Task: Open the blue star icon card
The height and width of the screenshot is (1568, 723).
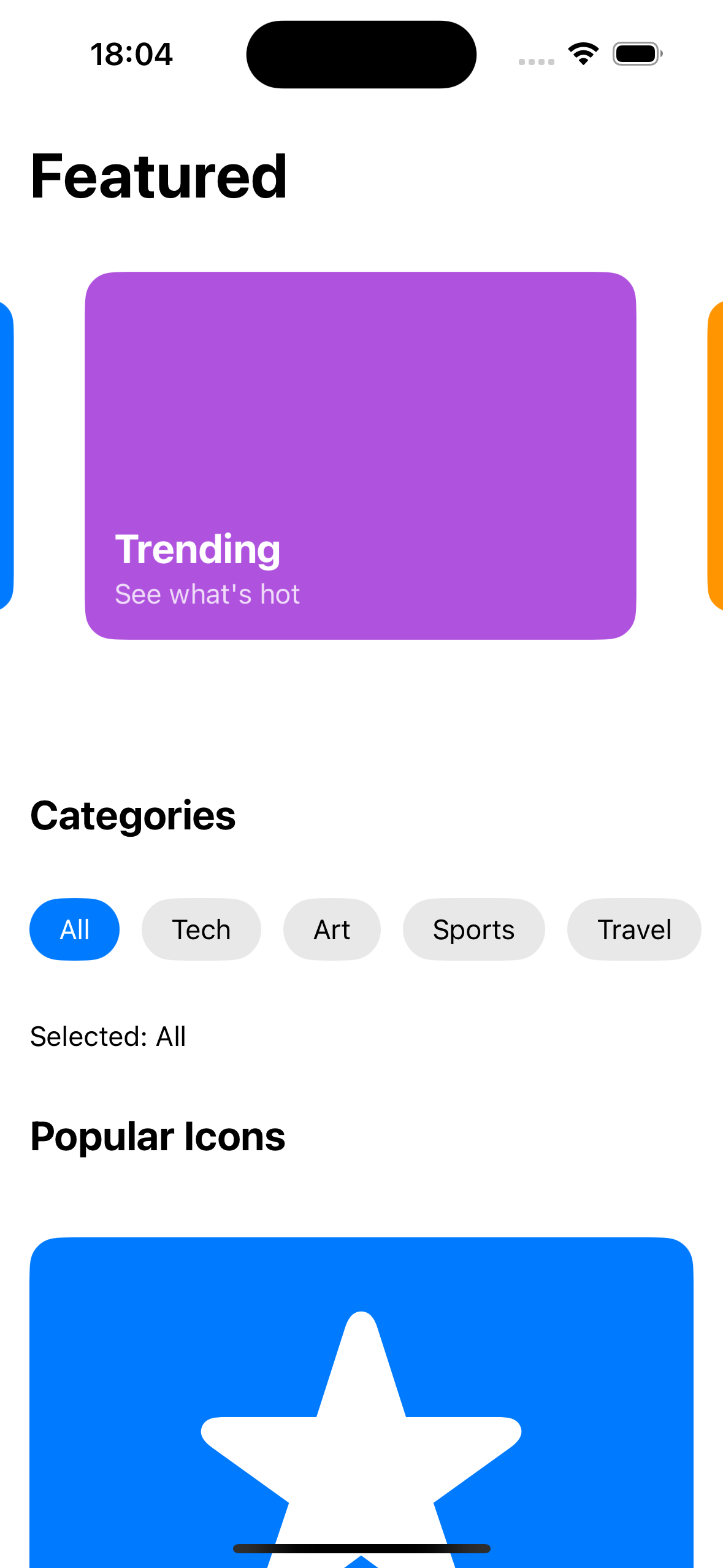Action: point(361,1399)
